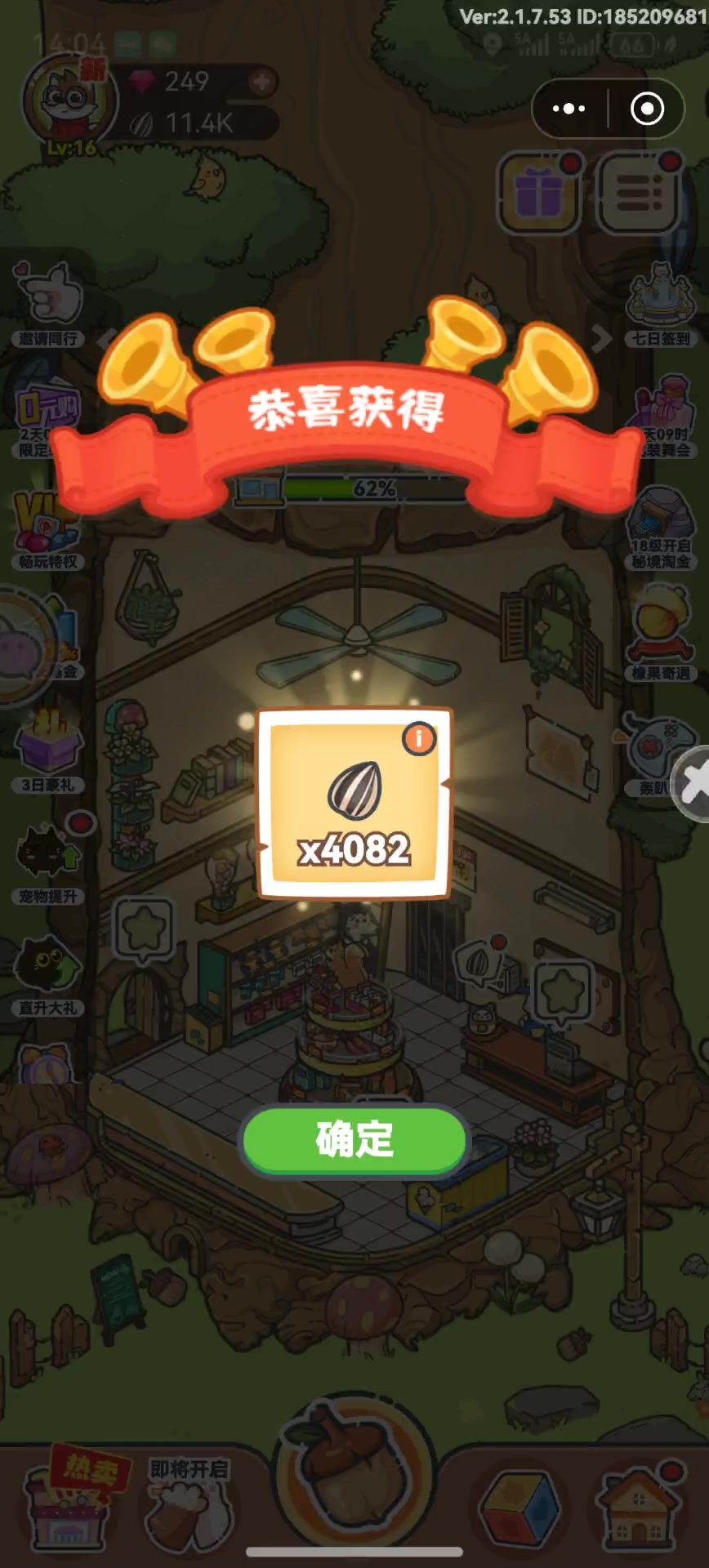Open the purple gift box icon
Viewport: 709px width, 1568px height.
pyautogui.click(x=538, y=194)
